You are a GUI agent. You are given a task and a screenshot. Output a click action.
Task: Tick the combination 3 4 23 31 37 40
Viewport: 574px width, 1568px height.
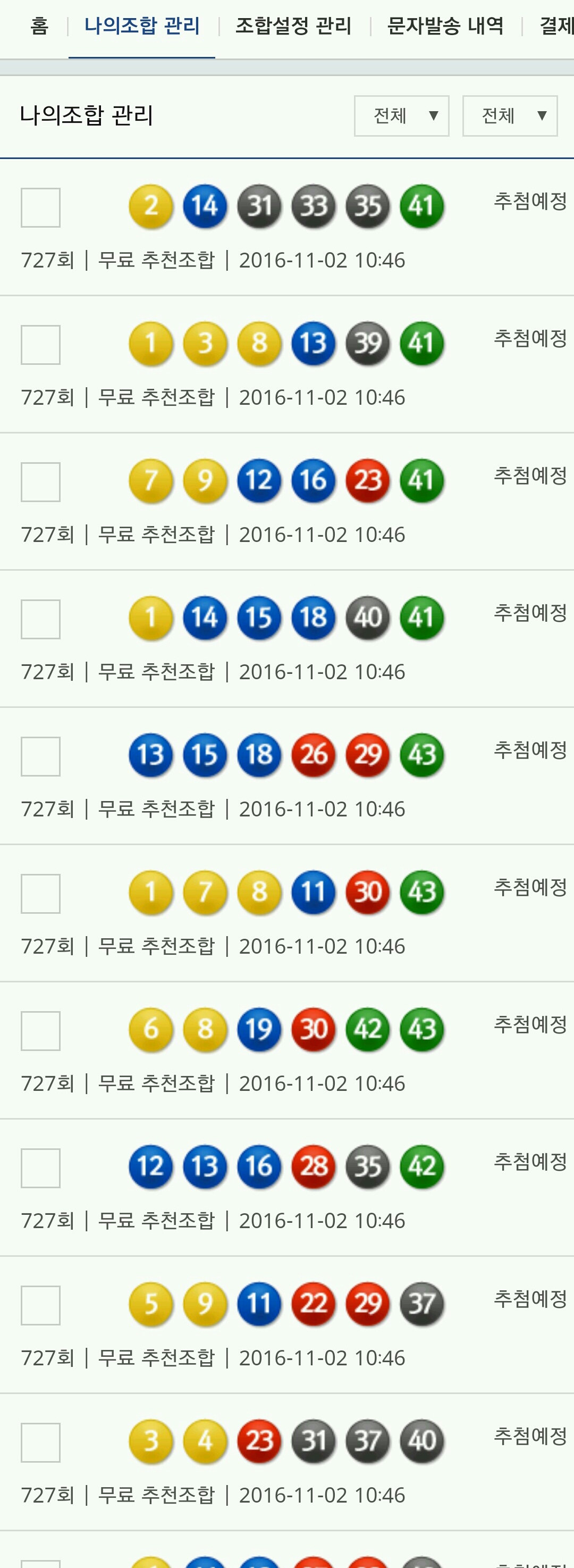(x=41, y=1442)
